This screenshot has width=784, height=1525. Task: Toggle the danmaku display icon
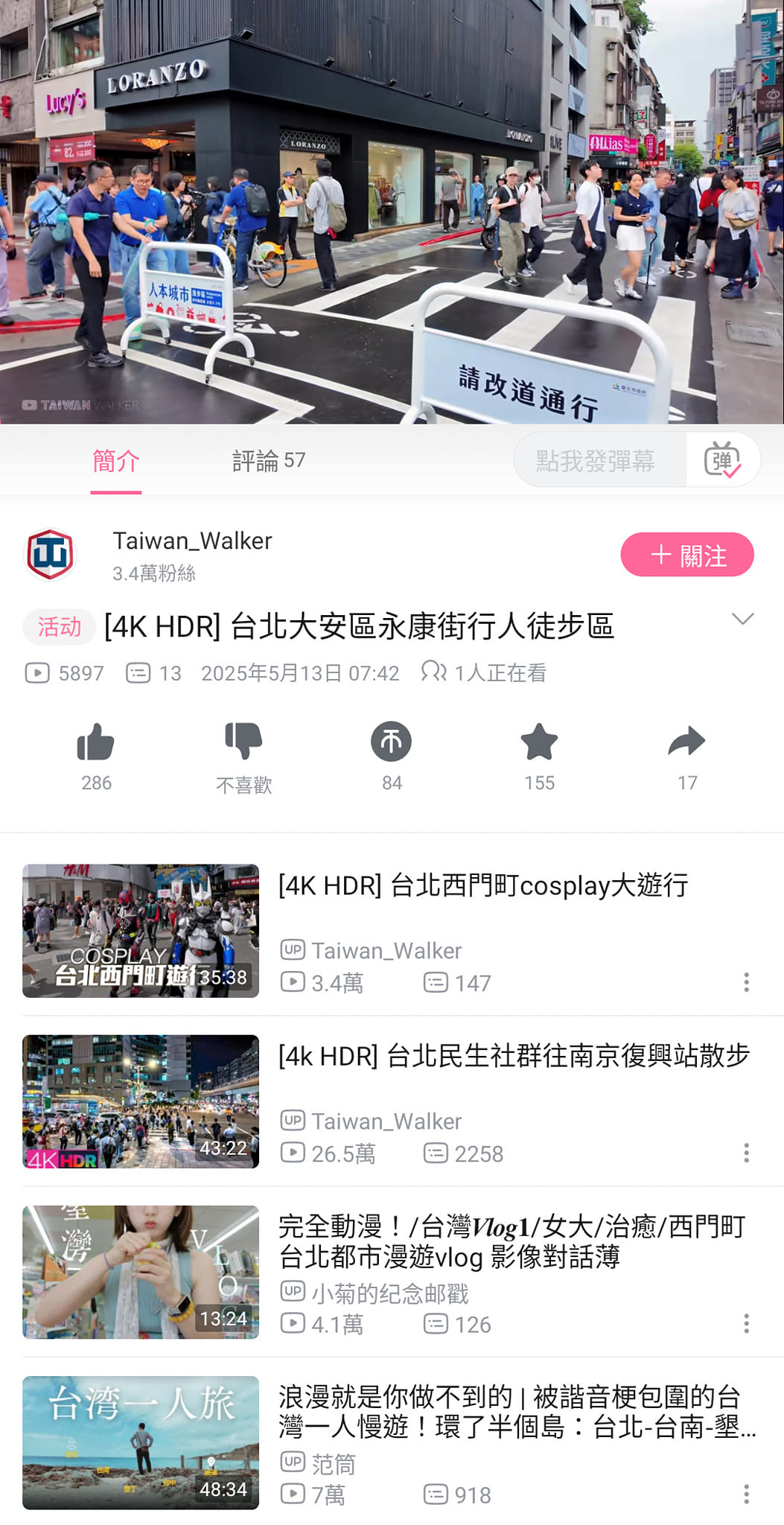click(722, 460)
